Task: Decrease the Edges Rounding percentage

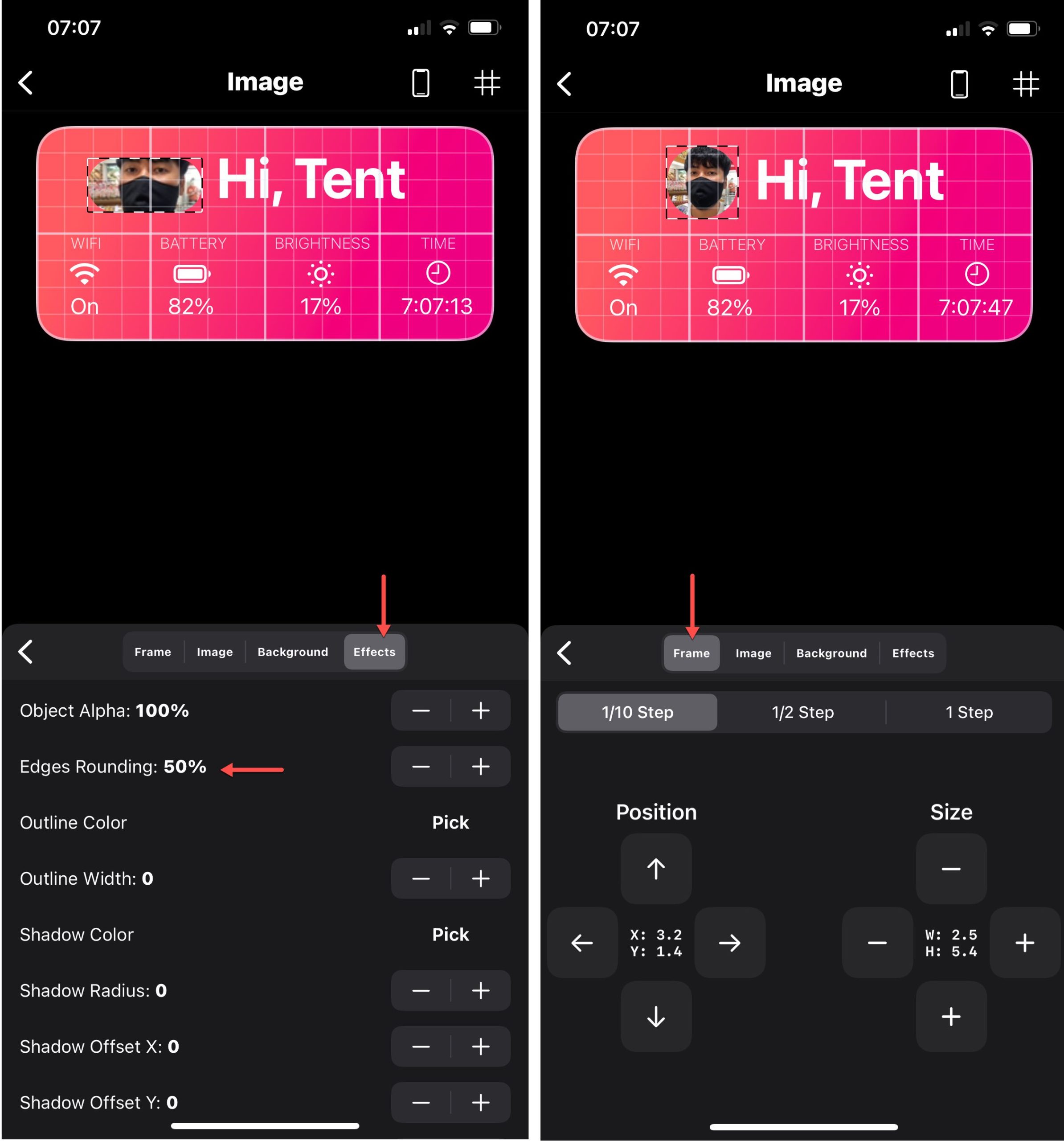Action: (x=421, y=767)
